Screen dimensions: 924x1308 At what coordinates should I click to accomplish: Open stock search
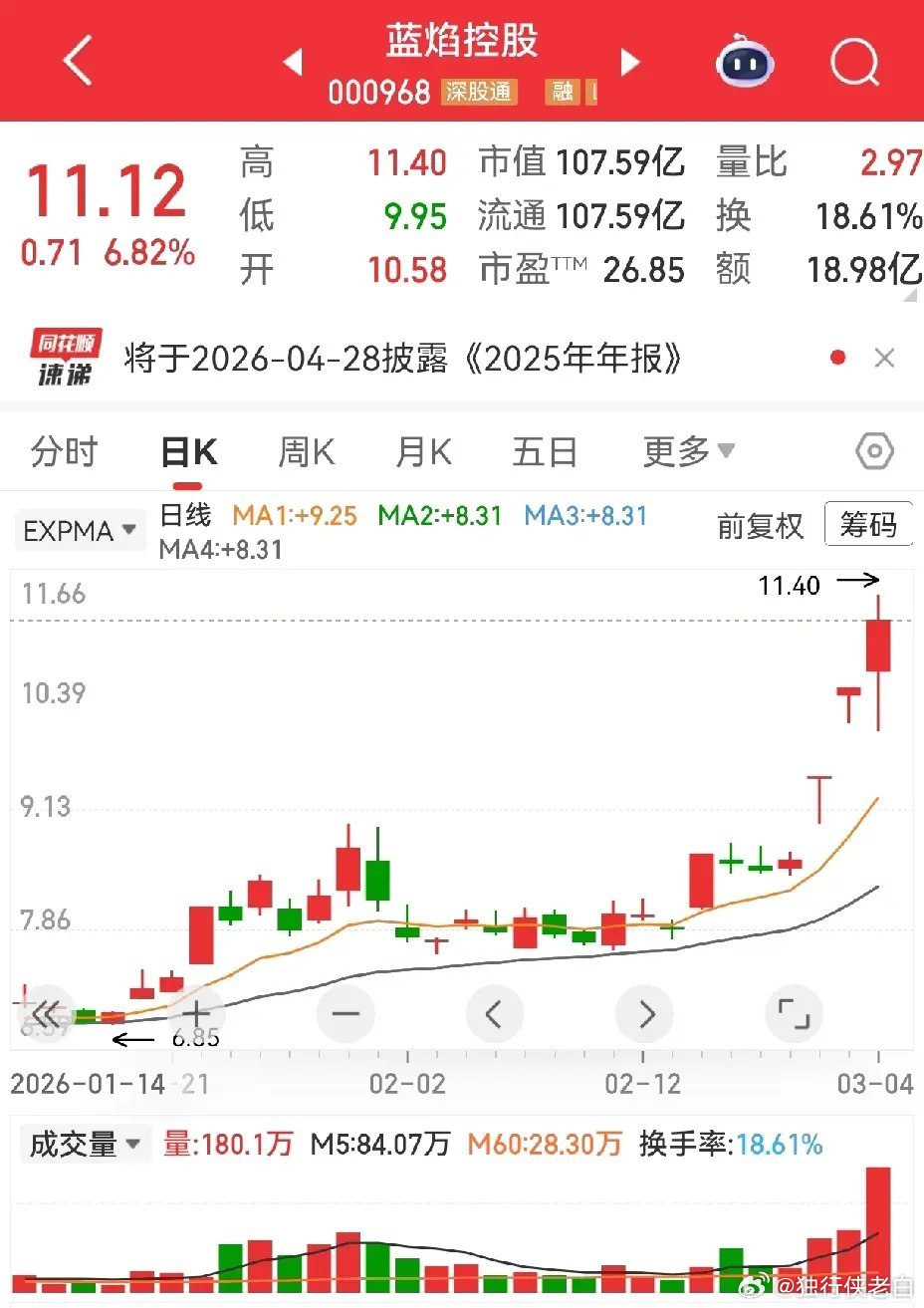pos(855,63)
